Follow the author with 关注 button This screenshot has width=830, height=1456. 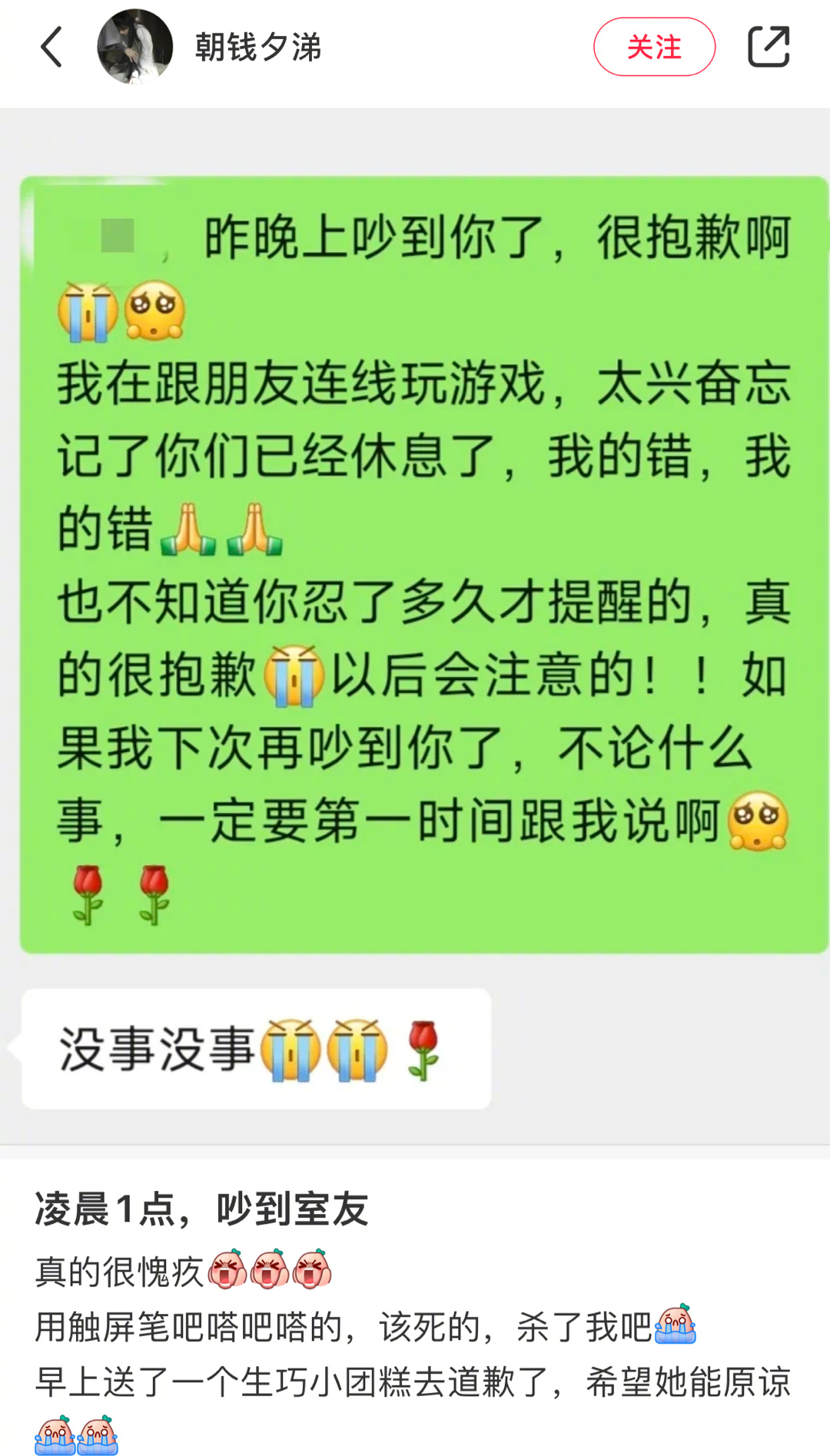654,48
